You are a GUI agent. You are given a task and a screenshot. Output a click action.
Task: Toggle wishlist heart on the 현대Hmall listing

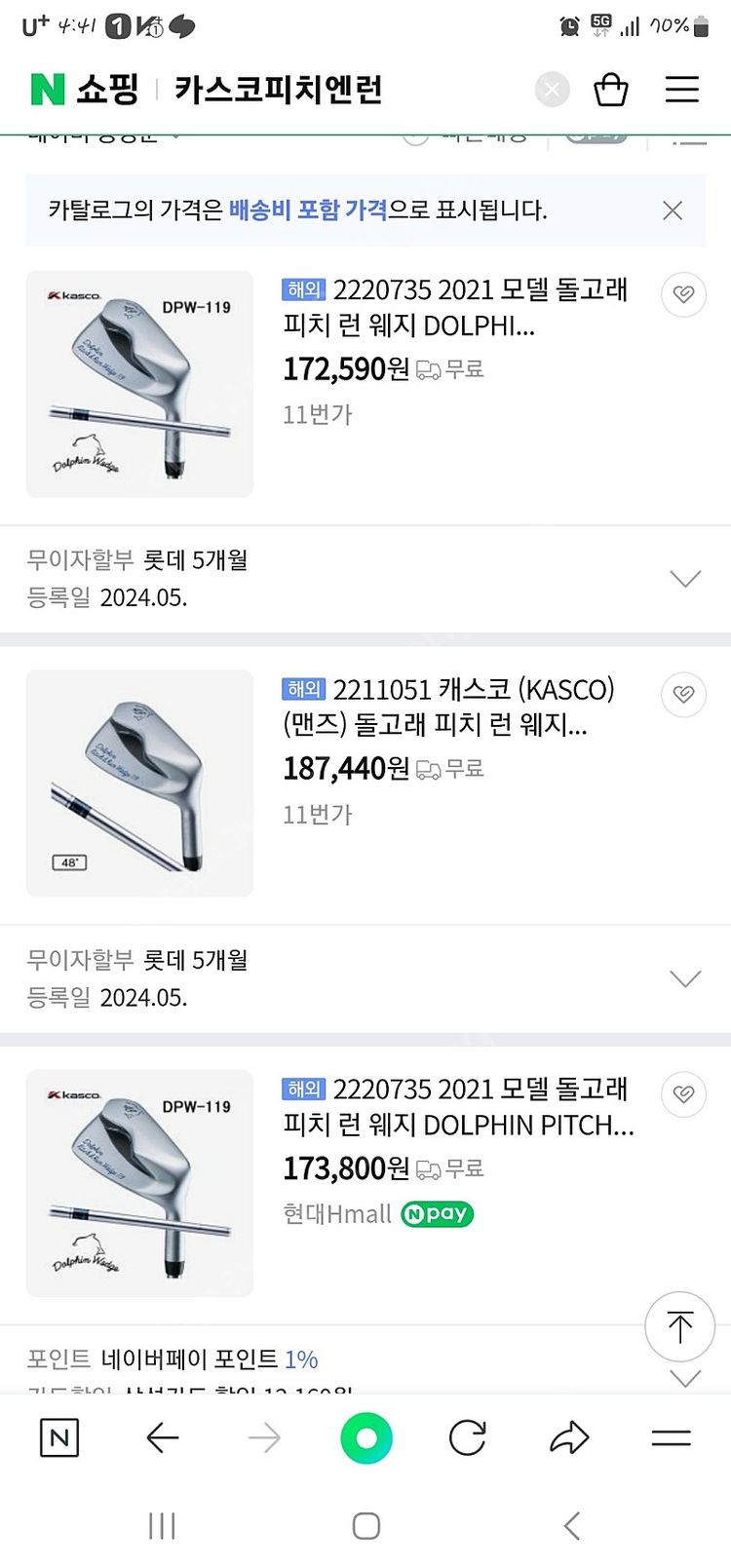(x=683, y=1093)
